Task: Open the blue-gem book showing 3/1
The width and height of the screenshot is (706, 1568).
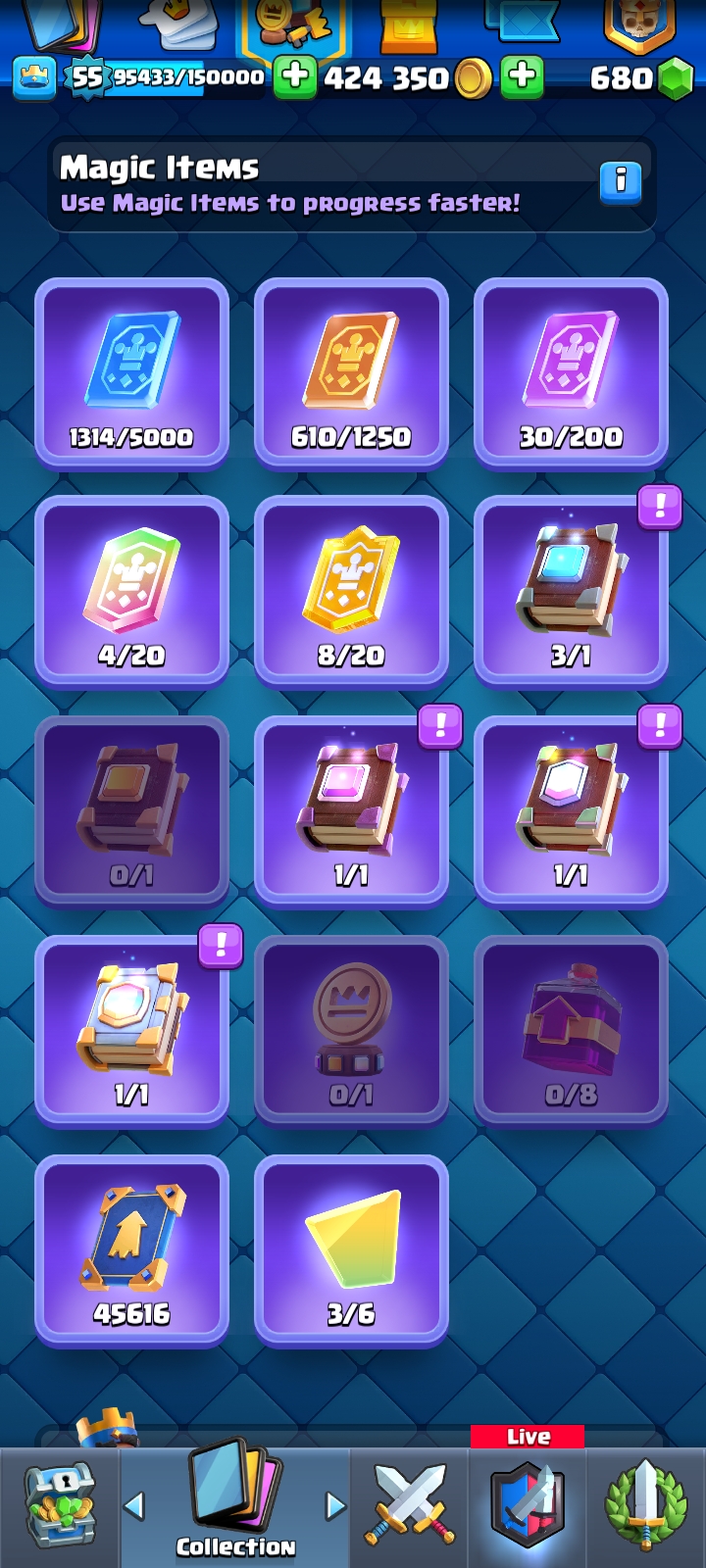Action: point(571,592)
